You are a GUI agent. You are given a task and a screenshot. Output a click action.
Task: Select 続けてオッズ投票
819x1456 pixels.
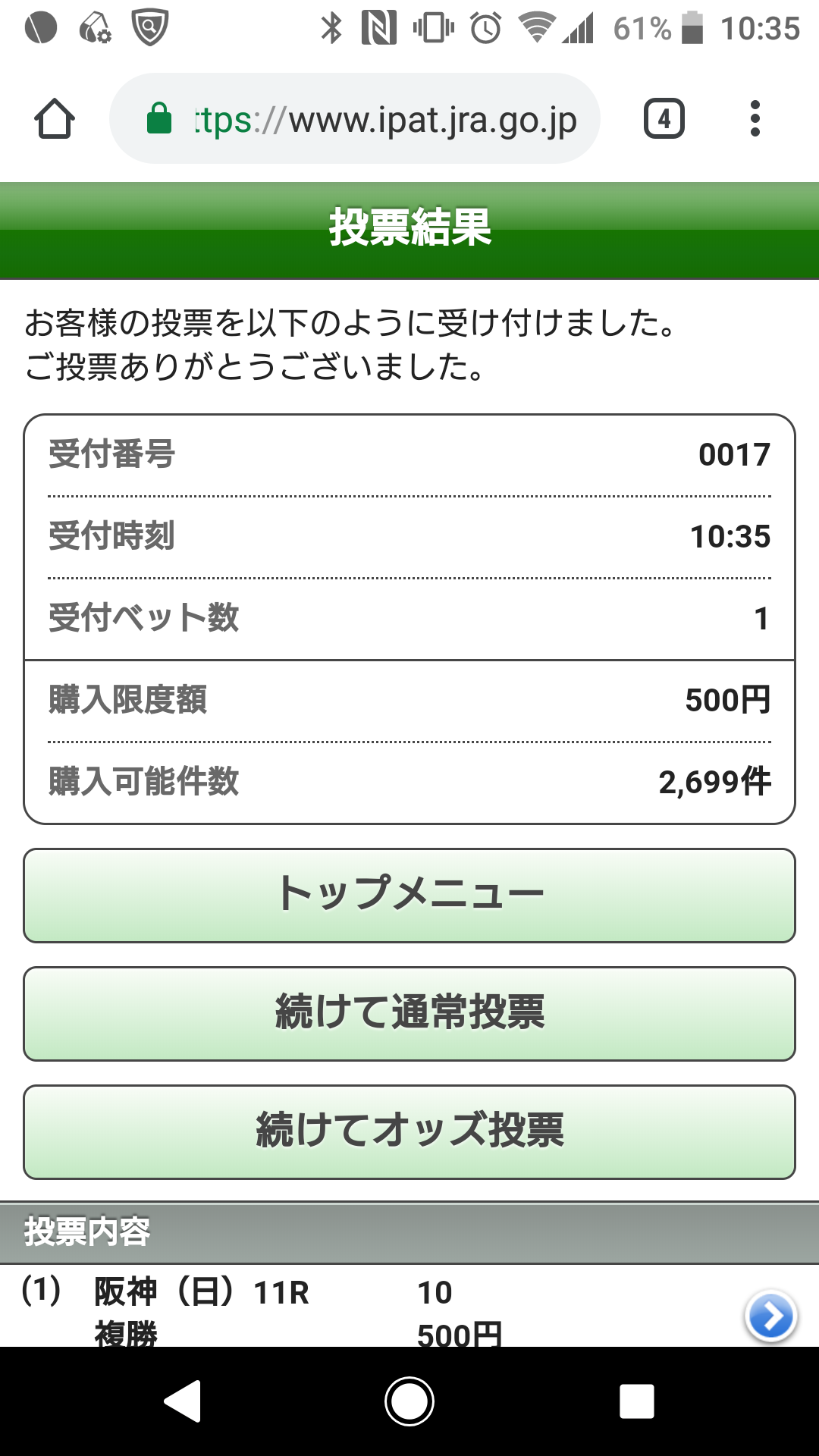409,1132
